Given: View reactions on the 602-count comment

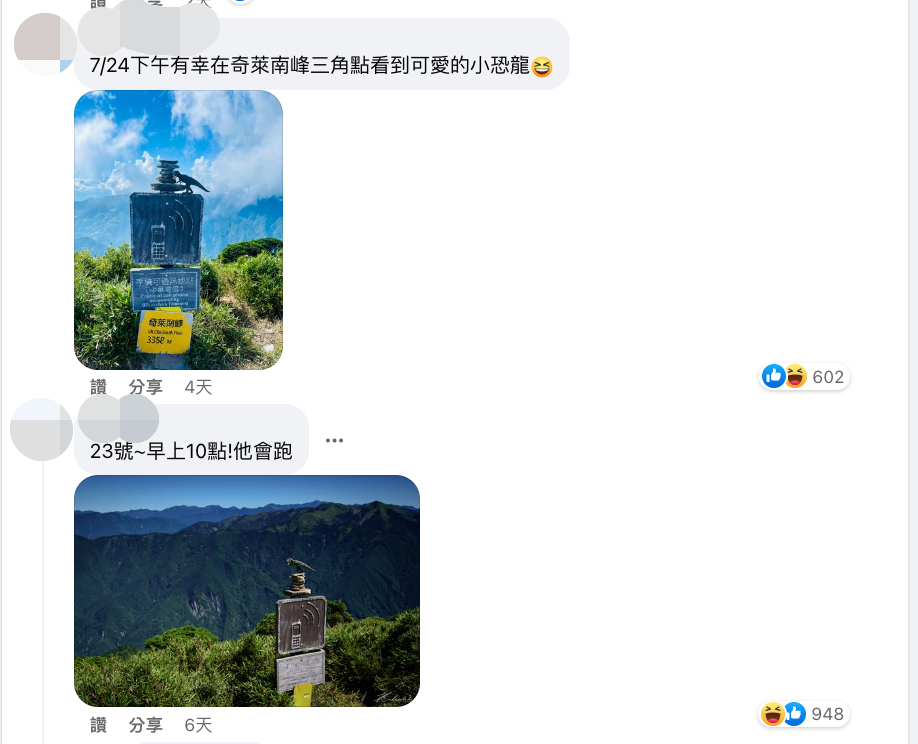Looking at the screenshot, I should click(805, 377).
